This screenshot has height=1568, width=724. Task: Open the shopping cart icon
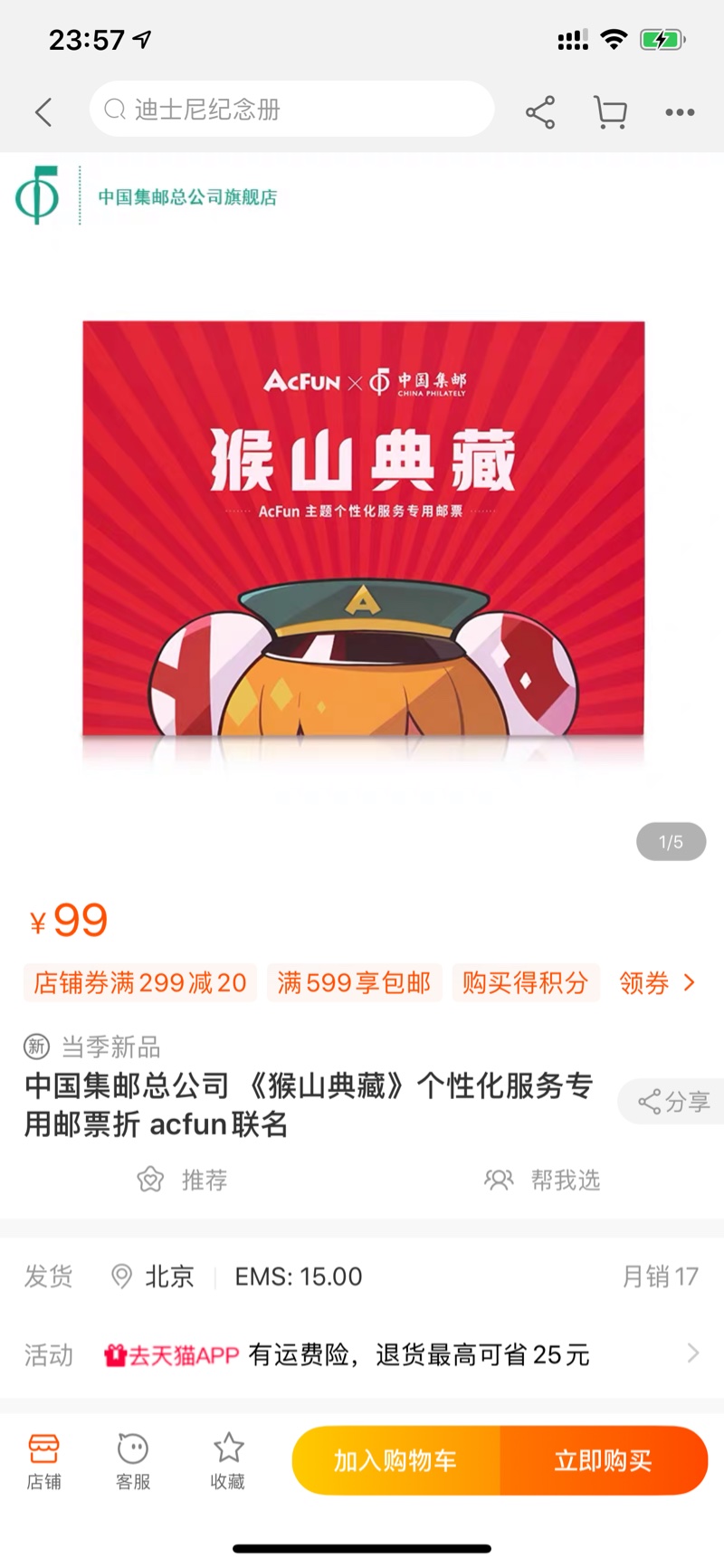coord(611,112)
